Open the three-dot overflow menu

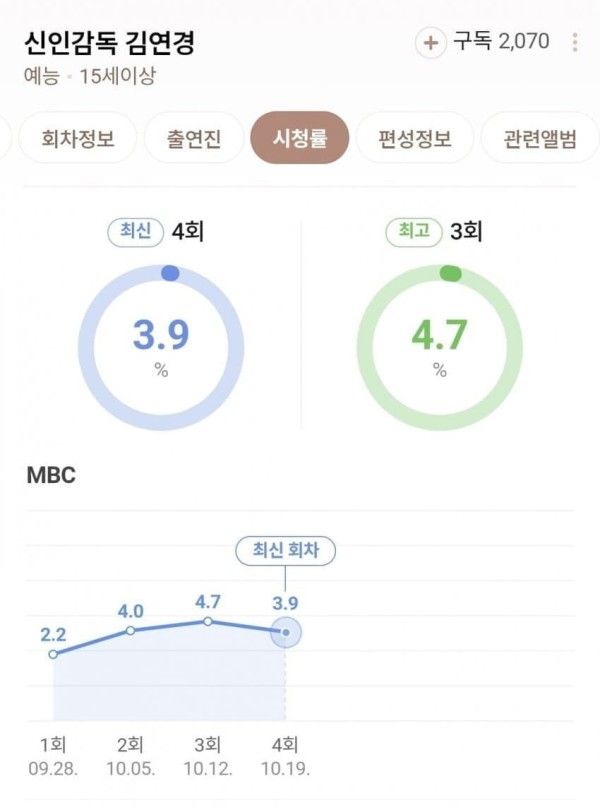[x=574, y=43]
